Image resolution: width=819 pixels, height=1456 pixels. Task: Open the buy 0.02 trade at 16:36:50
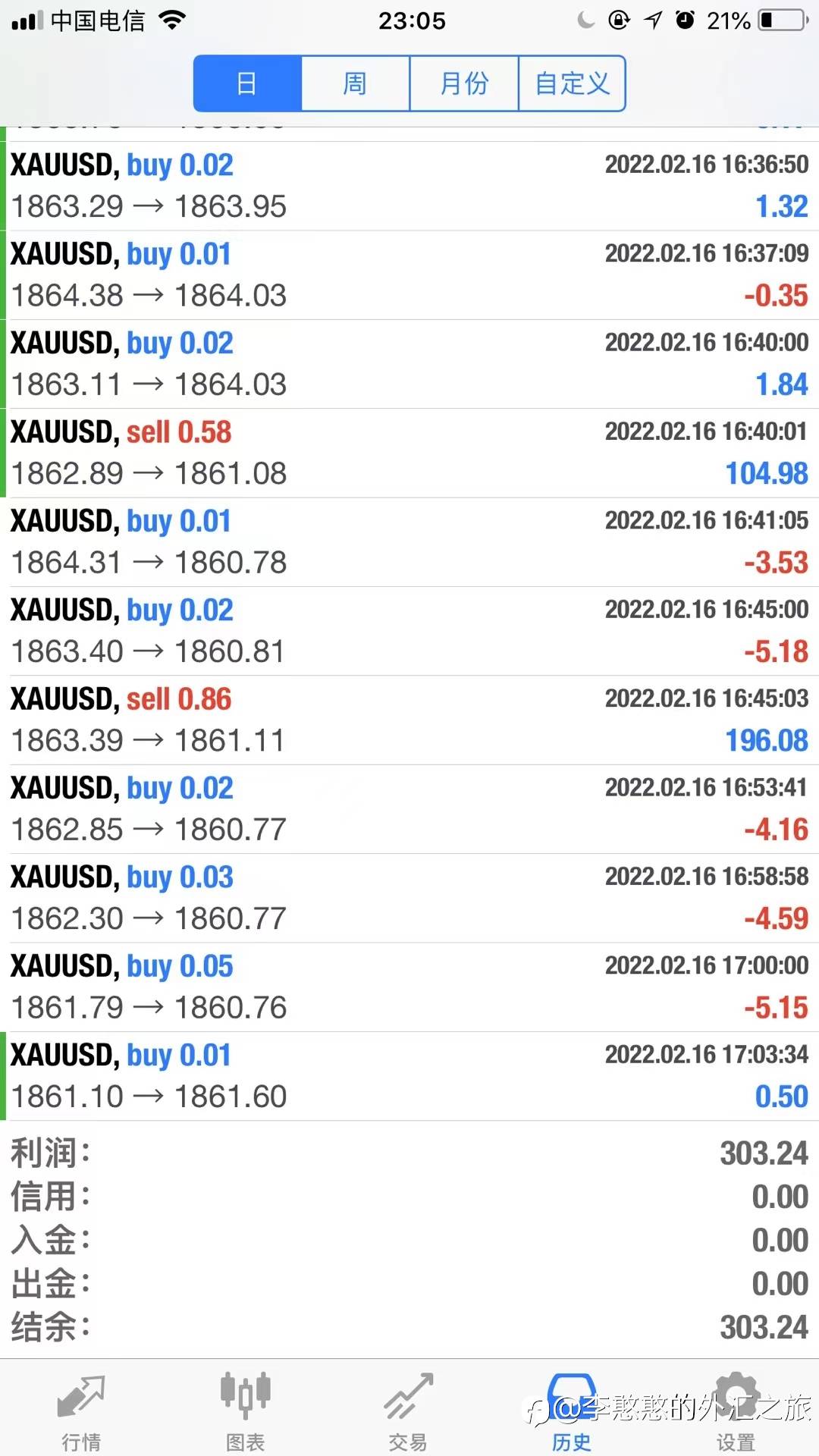409,187
